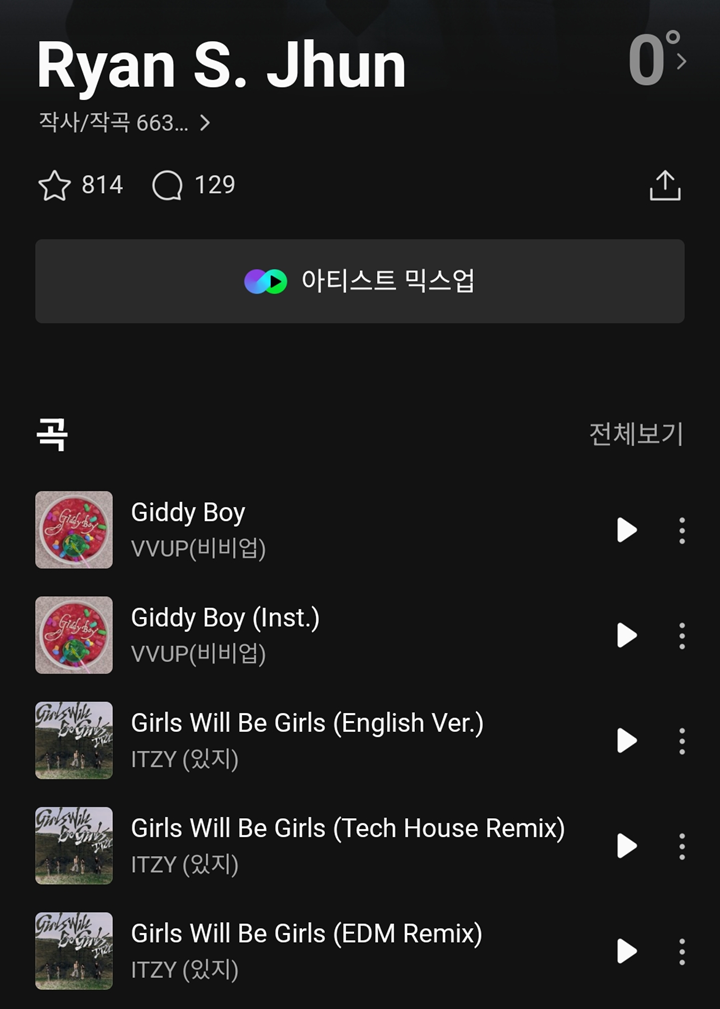
Task: Open the 0° temperature indicator
Action: pyautogui.click(x=656, y=60)
